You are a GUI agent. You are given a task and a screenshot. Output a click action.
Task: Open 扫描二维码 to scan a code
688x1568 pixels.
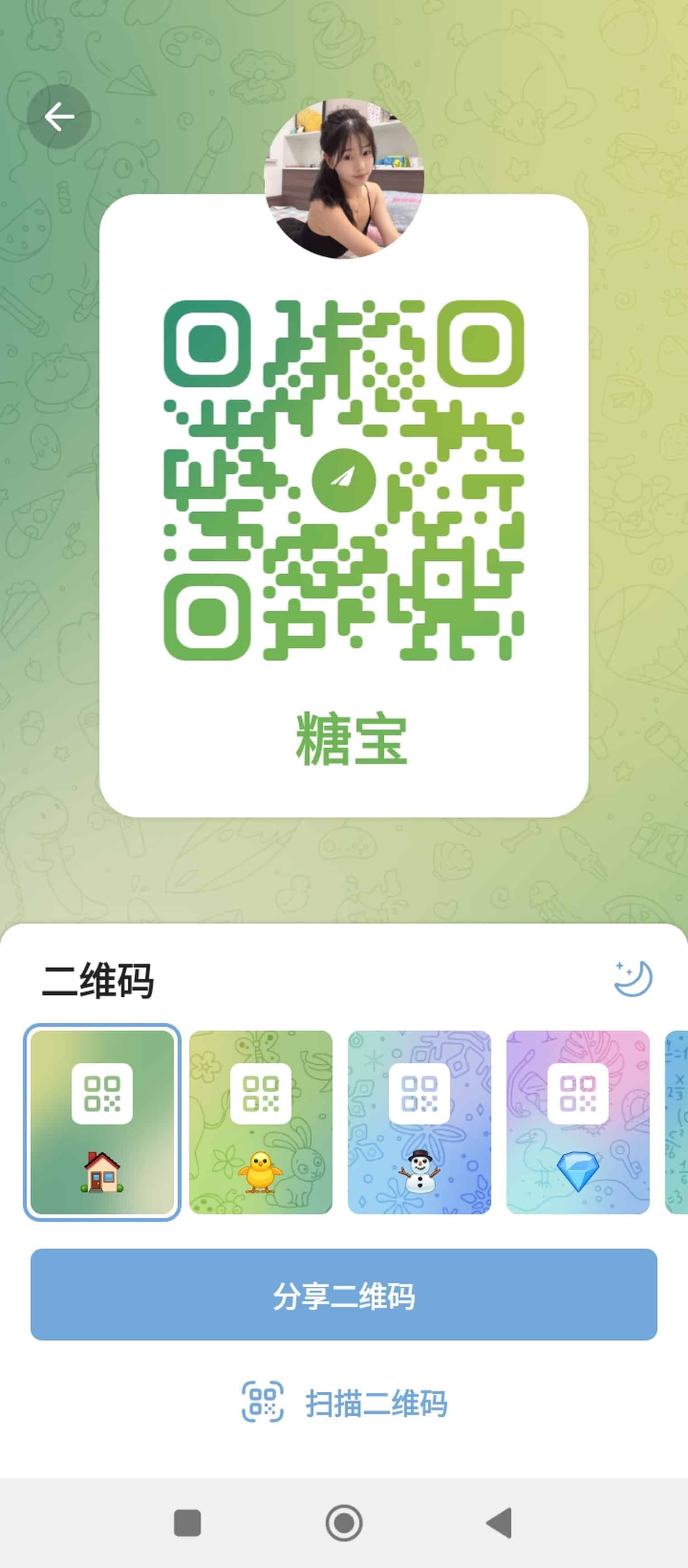pos(344,1402)
